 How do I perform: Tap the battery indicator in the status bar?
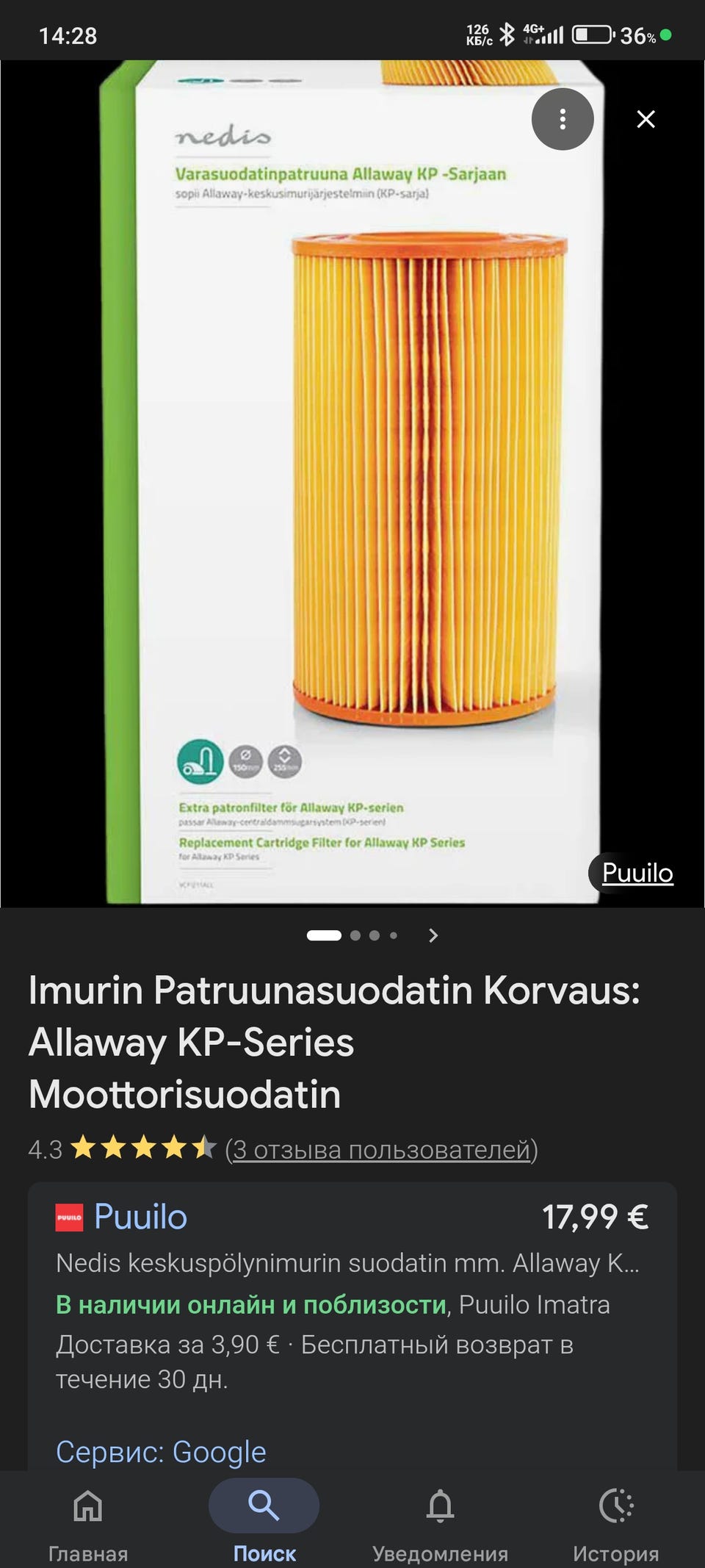[x=591, y=32]
